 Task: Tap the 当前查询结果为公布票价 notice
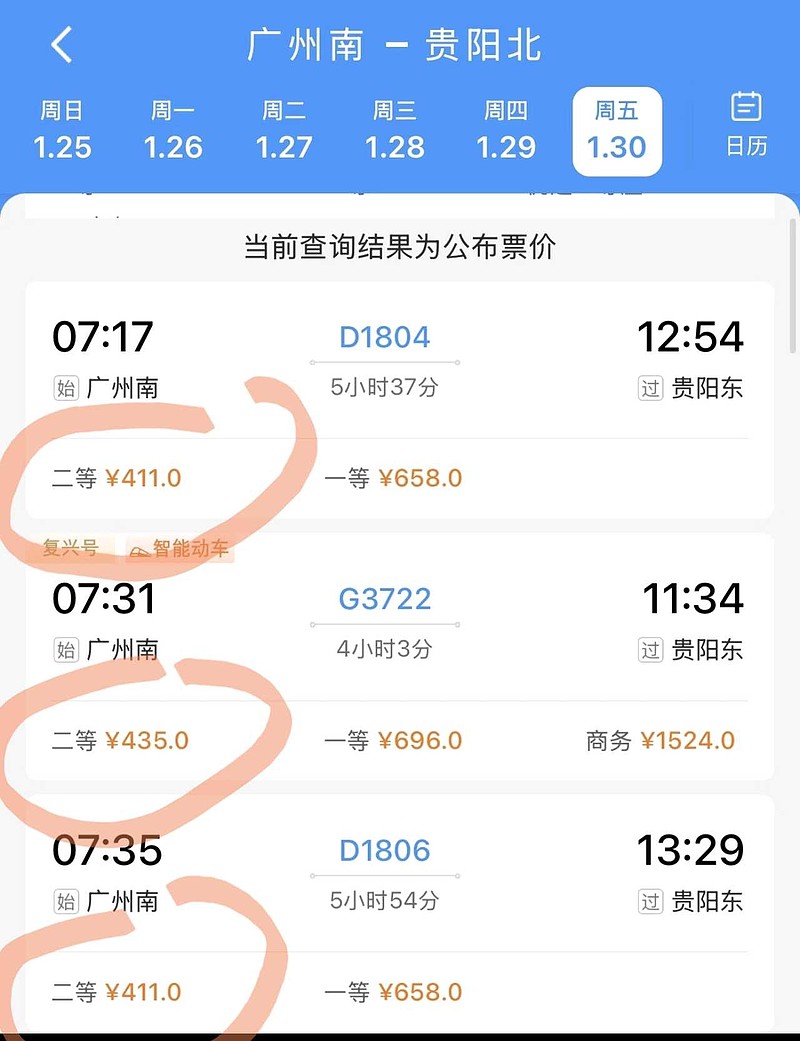click(399, 246)
